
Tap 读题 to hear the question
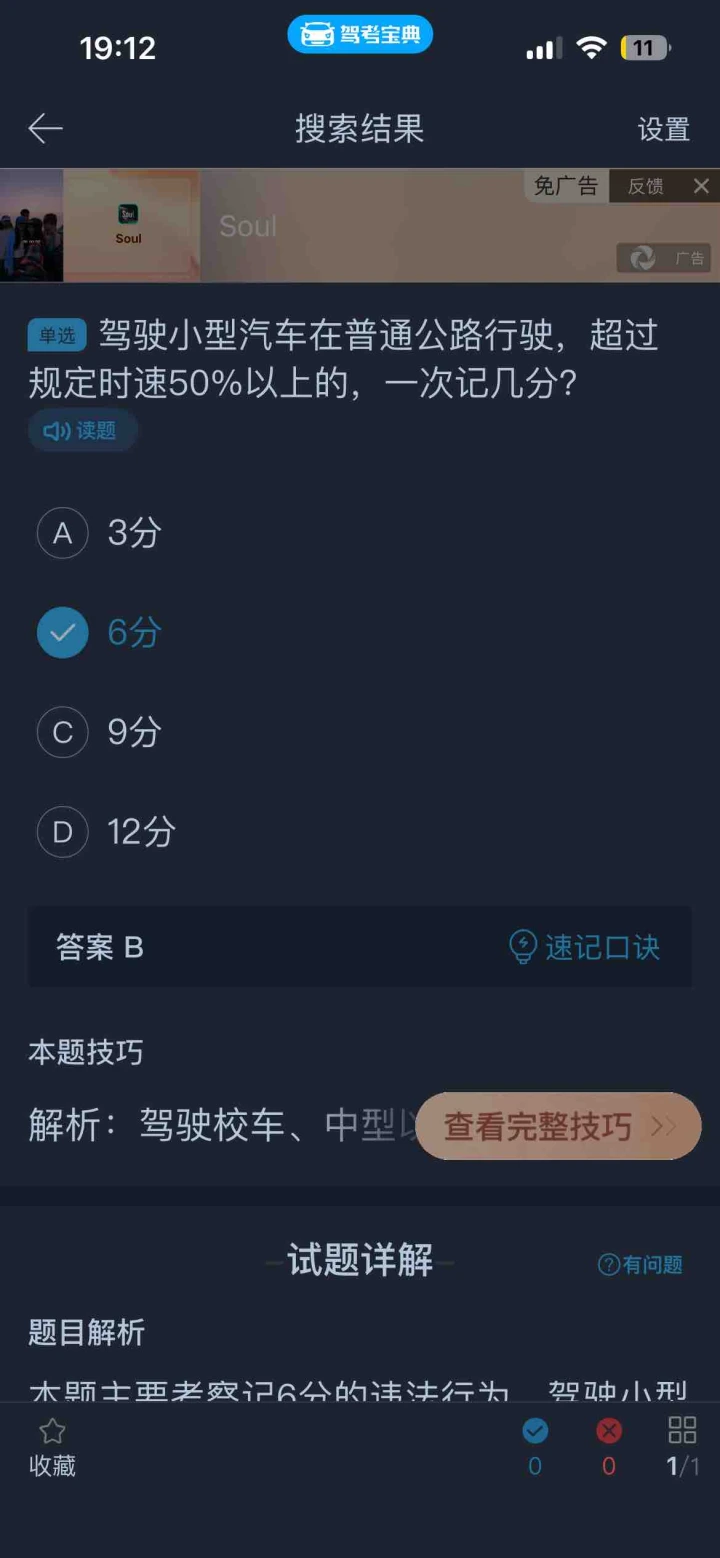tap(81, 430)
